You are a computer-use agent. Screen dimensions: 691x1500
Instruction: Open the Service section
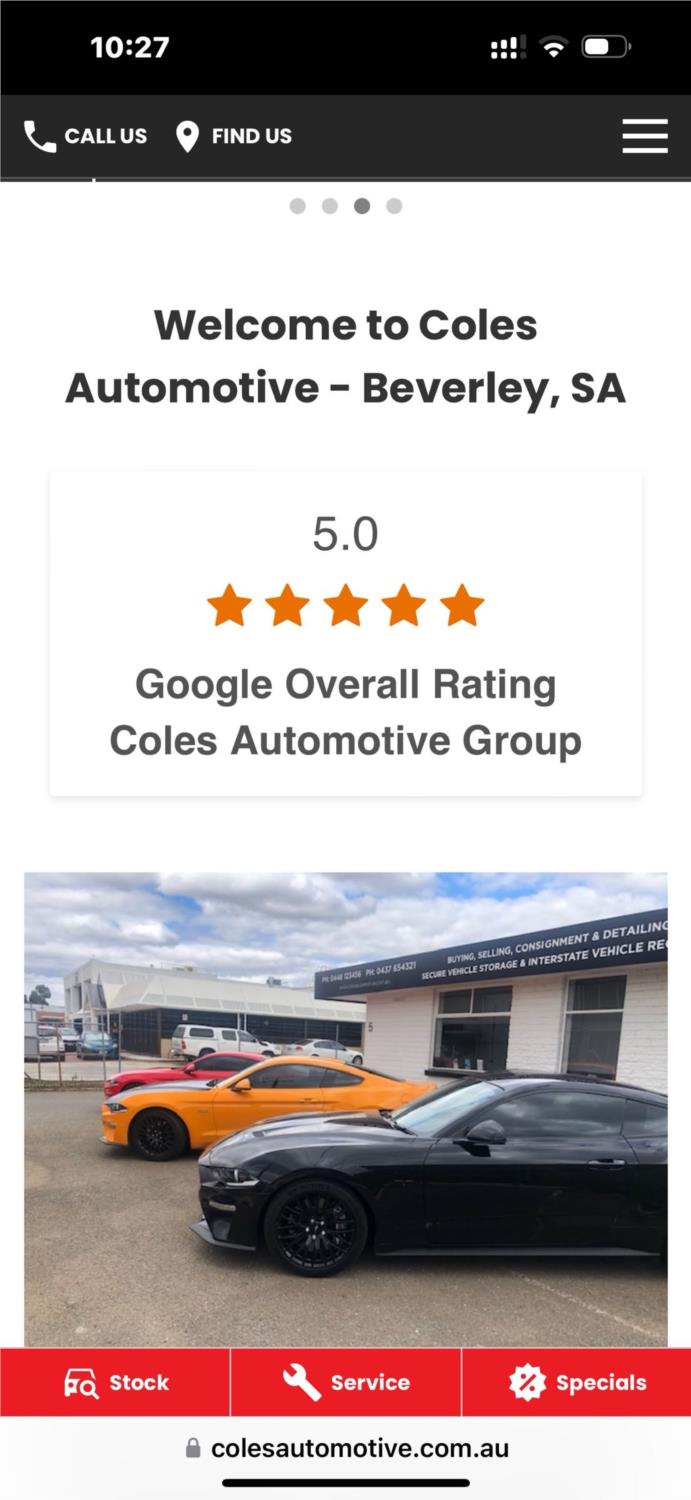(x=346, y=1383)
